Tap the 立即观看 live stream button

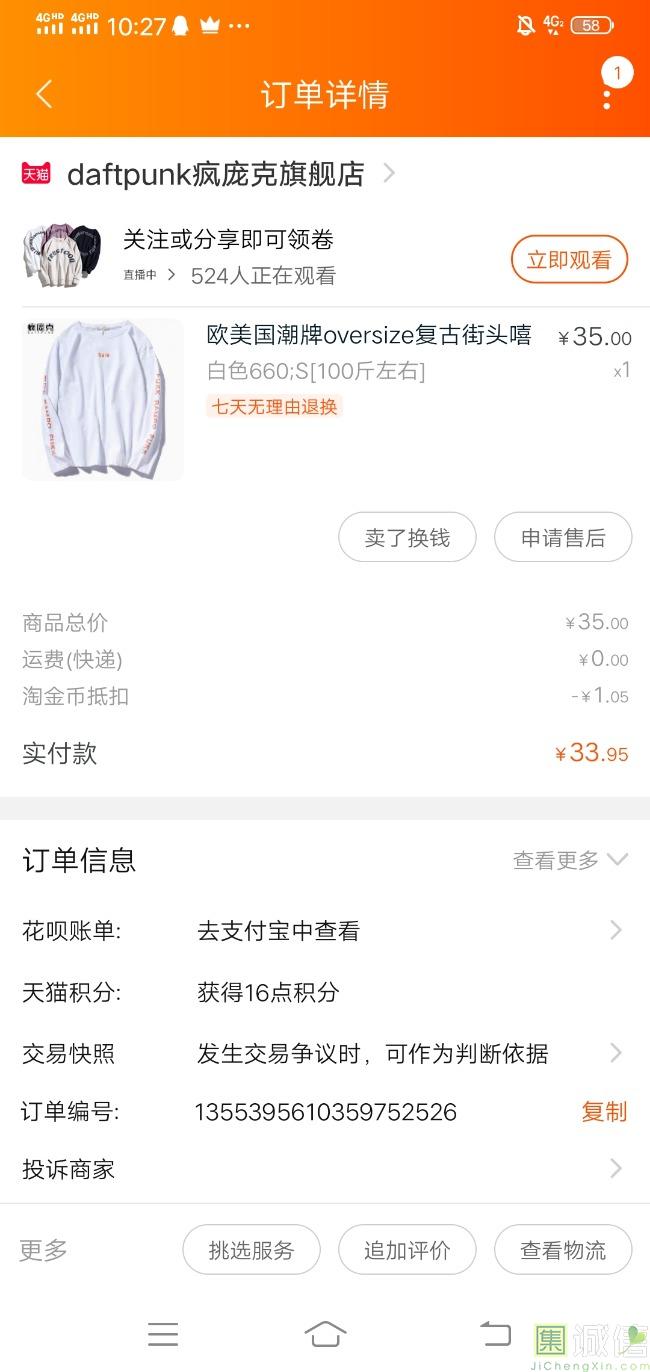[569, 261]
